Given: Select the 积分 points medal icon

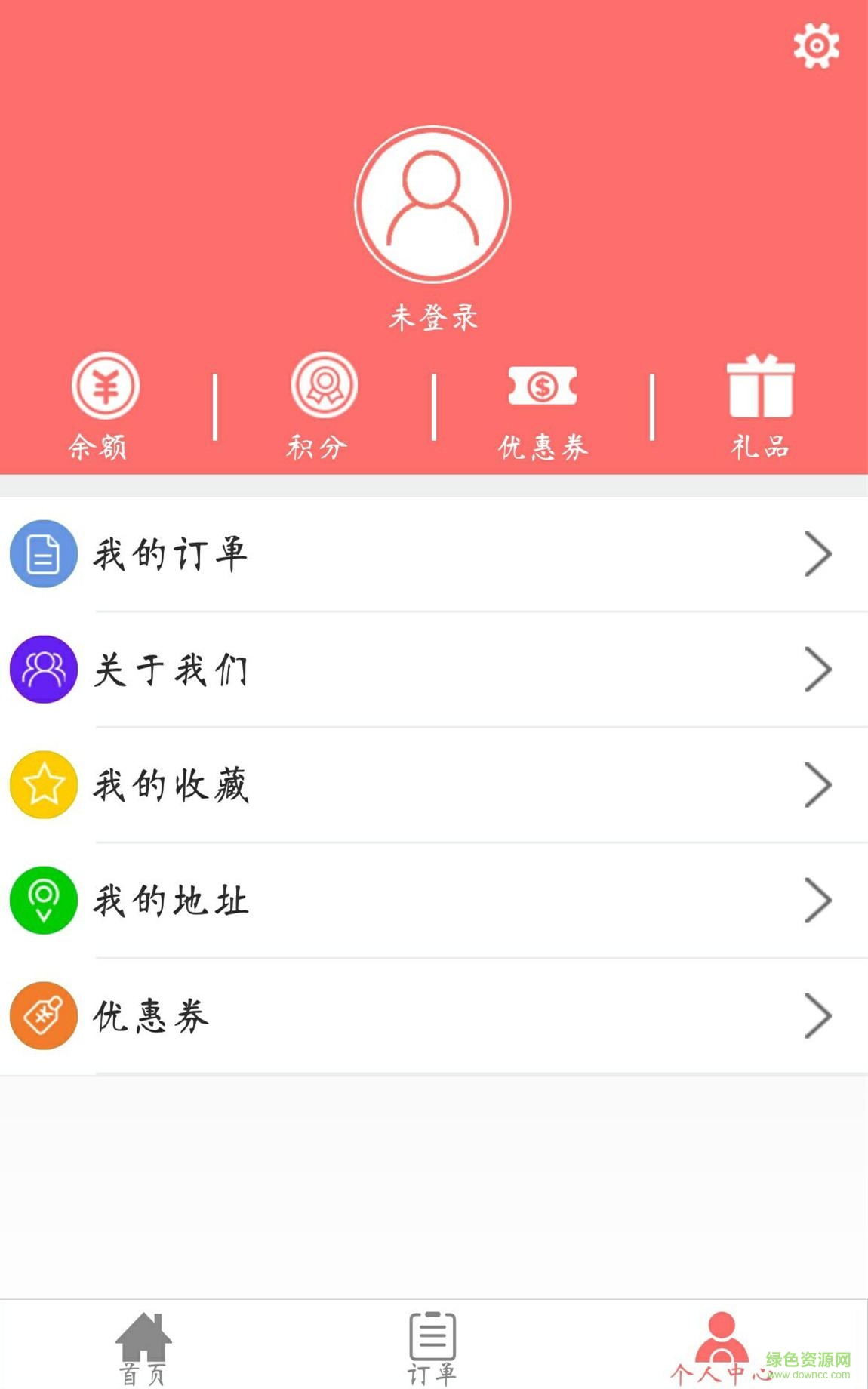Looking at the screenshot, I should 323,387.
